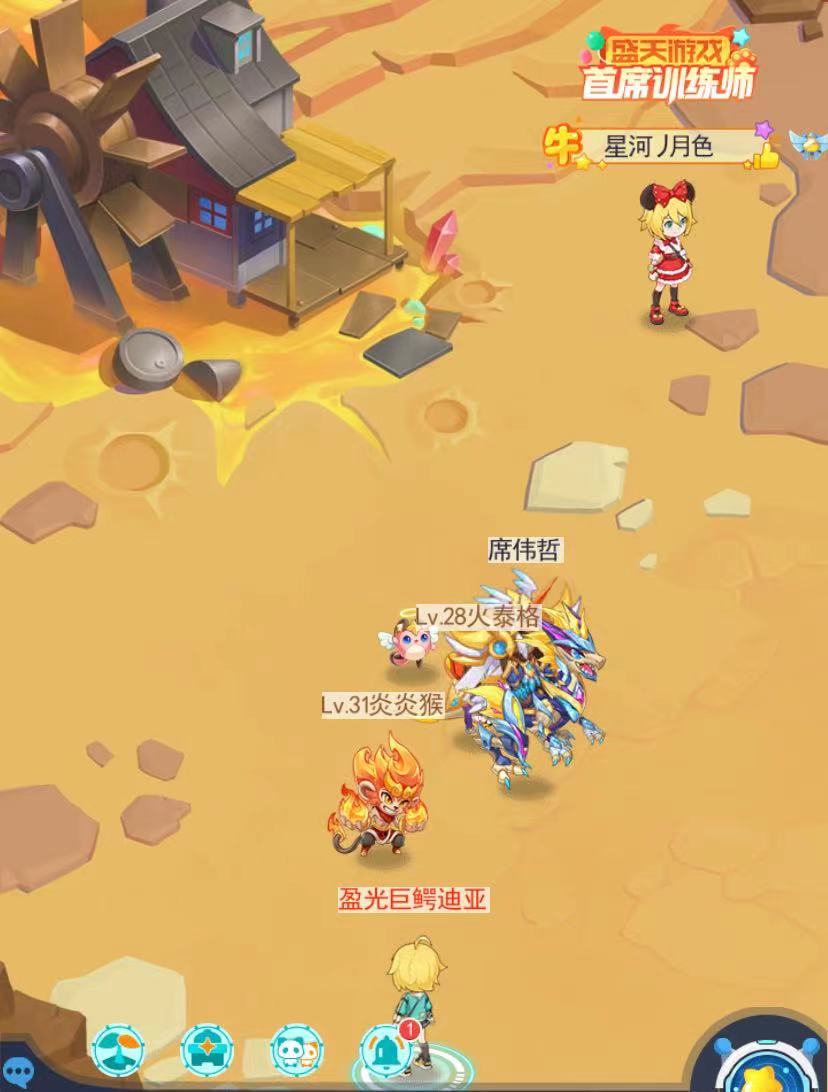Tap the thumbs-up on 星河丿月色
Screen dimensions: 828x1092
[x=765, y=154]
